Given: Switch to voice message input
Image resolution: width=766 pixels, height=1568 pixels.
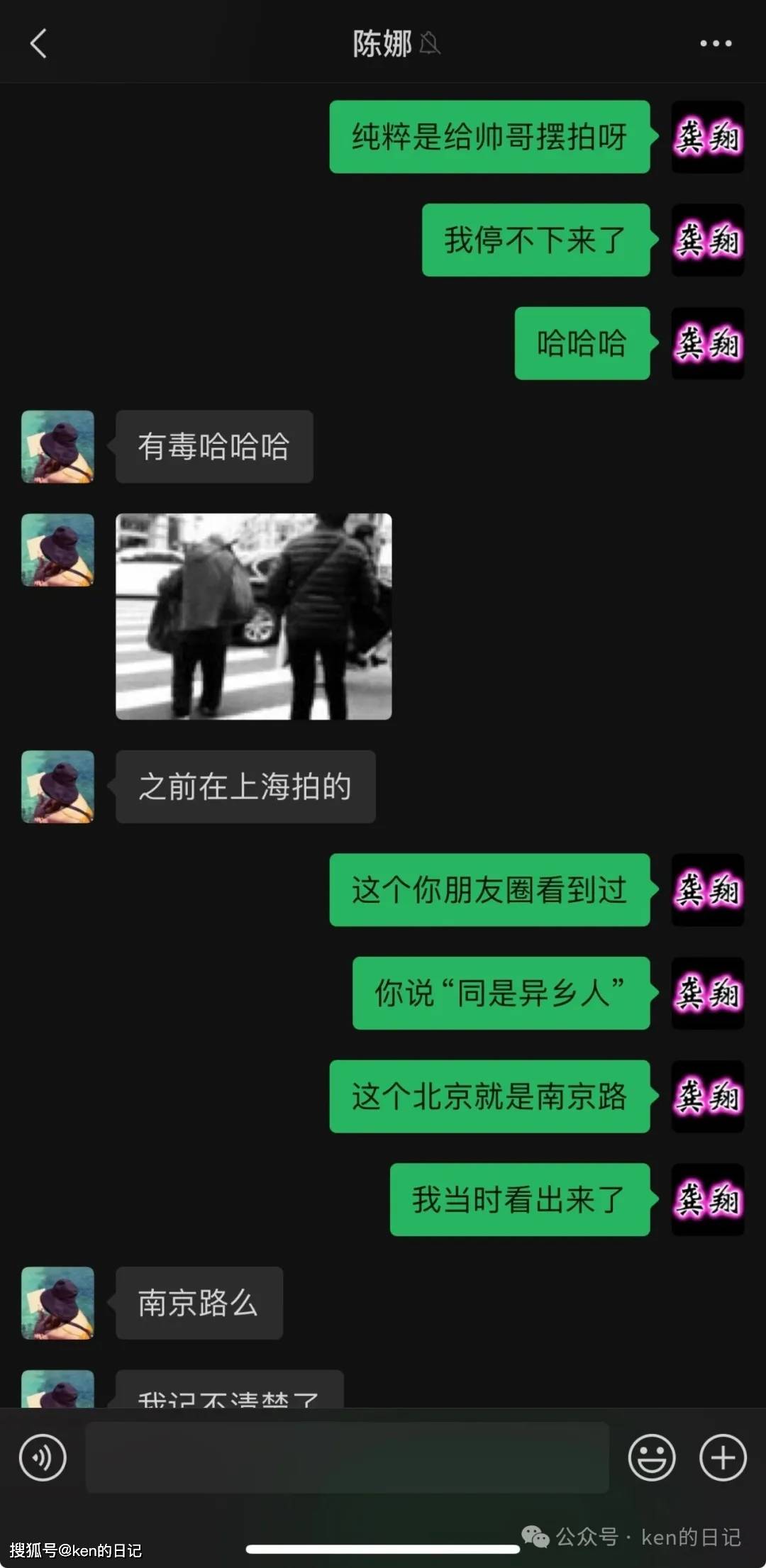Looking at the screenshot, I should [x=43, y=1457].
